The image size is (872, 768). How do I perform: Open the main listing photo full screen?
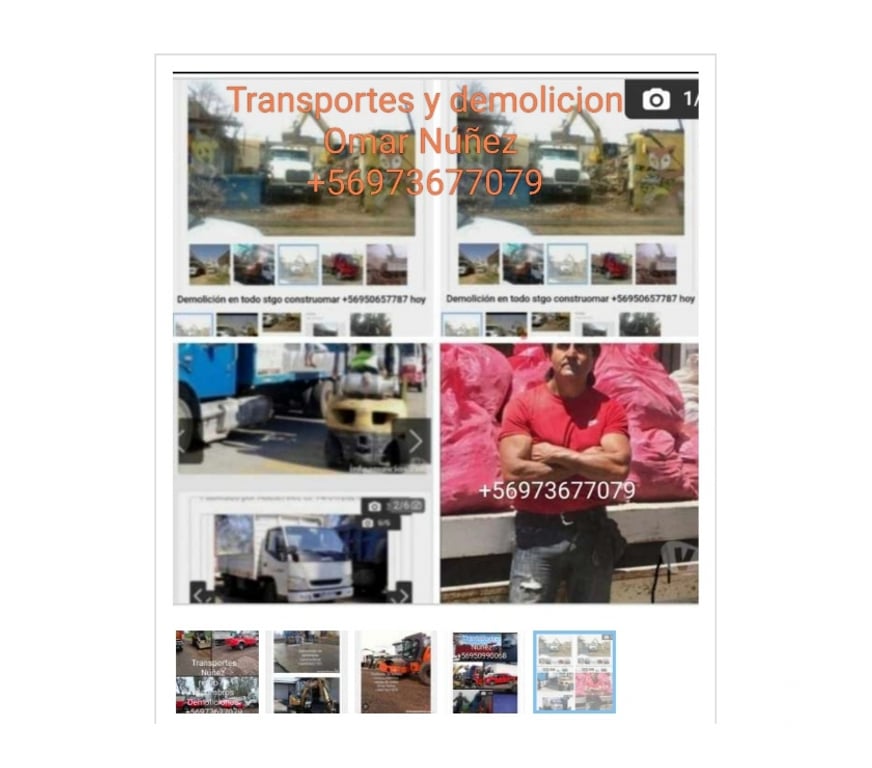[436, 340]
